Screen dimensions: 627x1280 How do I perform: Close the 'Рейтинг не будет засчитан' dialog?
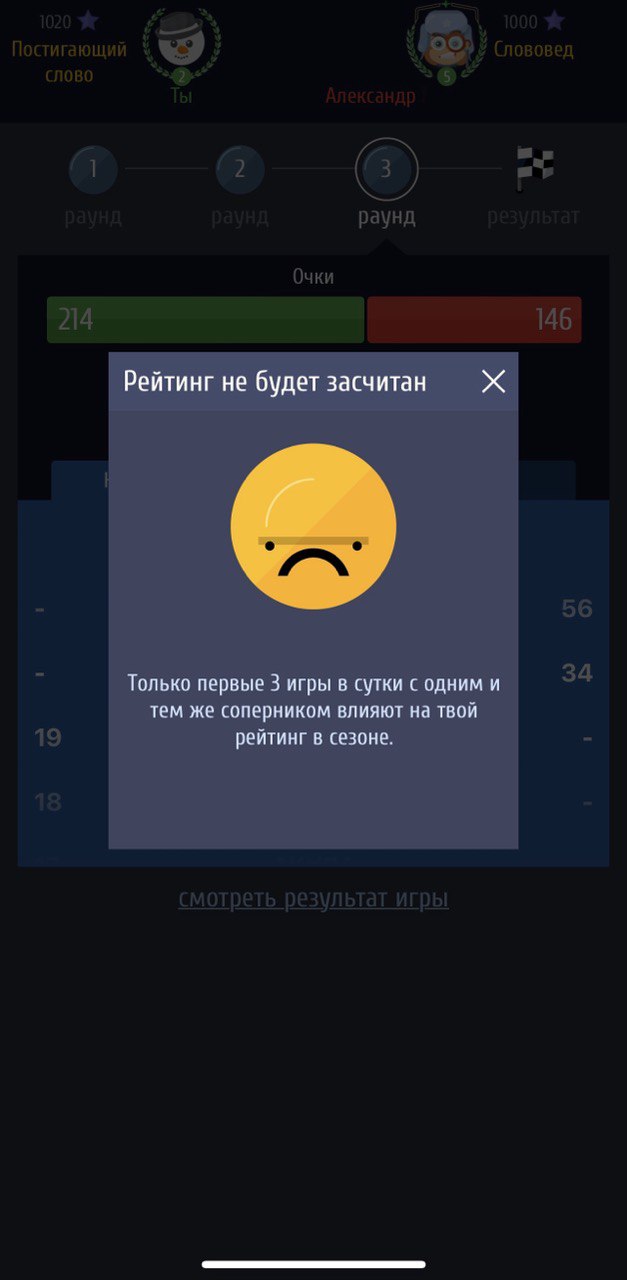[493, 381]
